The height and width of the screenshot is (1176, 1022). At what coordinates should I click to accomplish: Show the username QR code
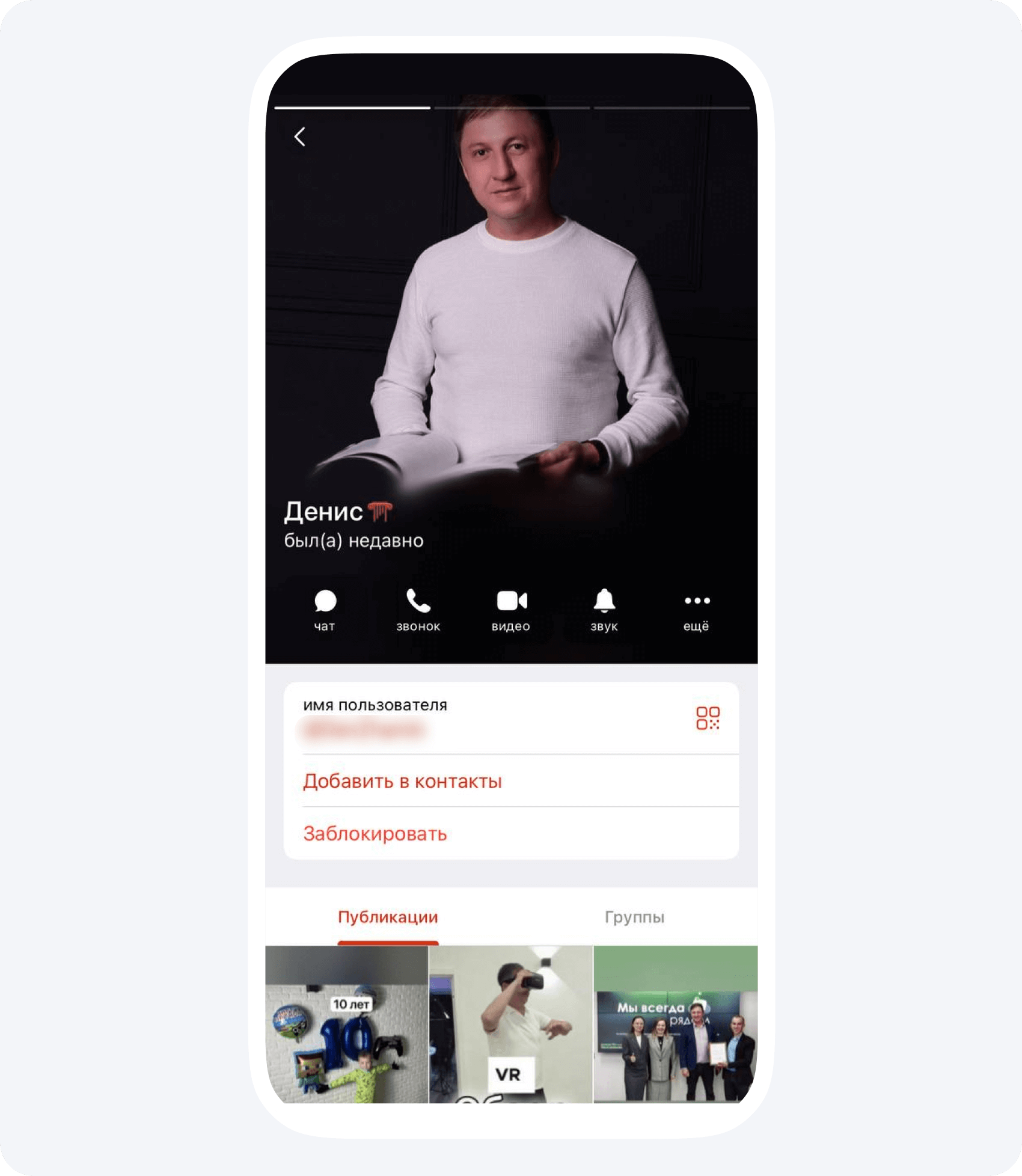(708, 717)
